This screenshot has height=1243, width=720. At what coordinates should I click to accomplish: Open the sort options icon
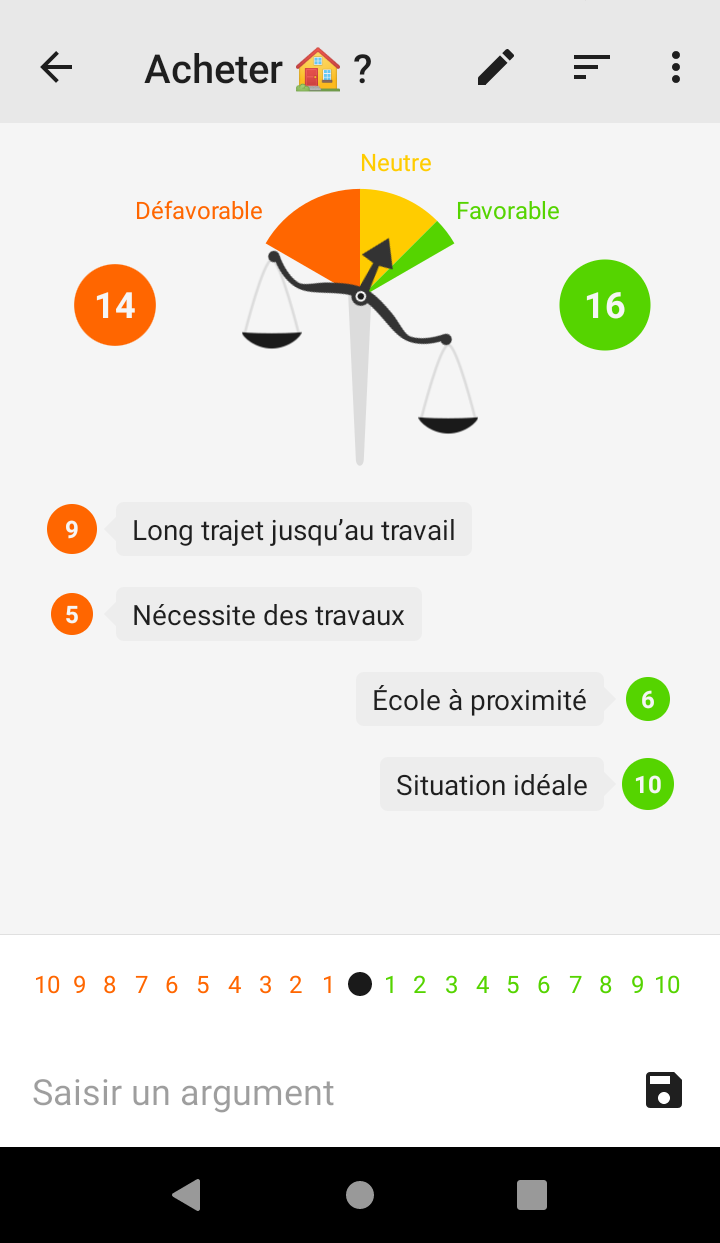tap(591, 68)
